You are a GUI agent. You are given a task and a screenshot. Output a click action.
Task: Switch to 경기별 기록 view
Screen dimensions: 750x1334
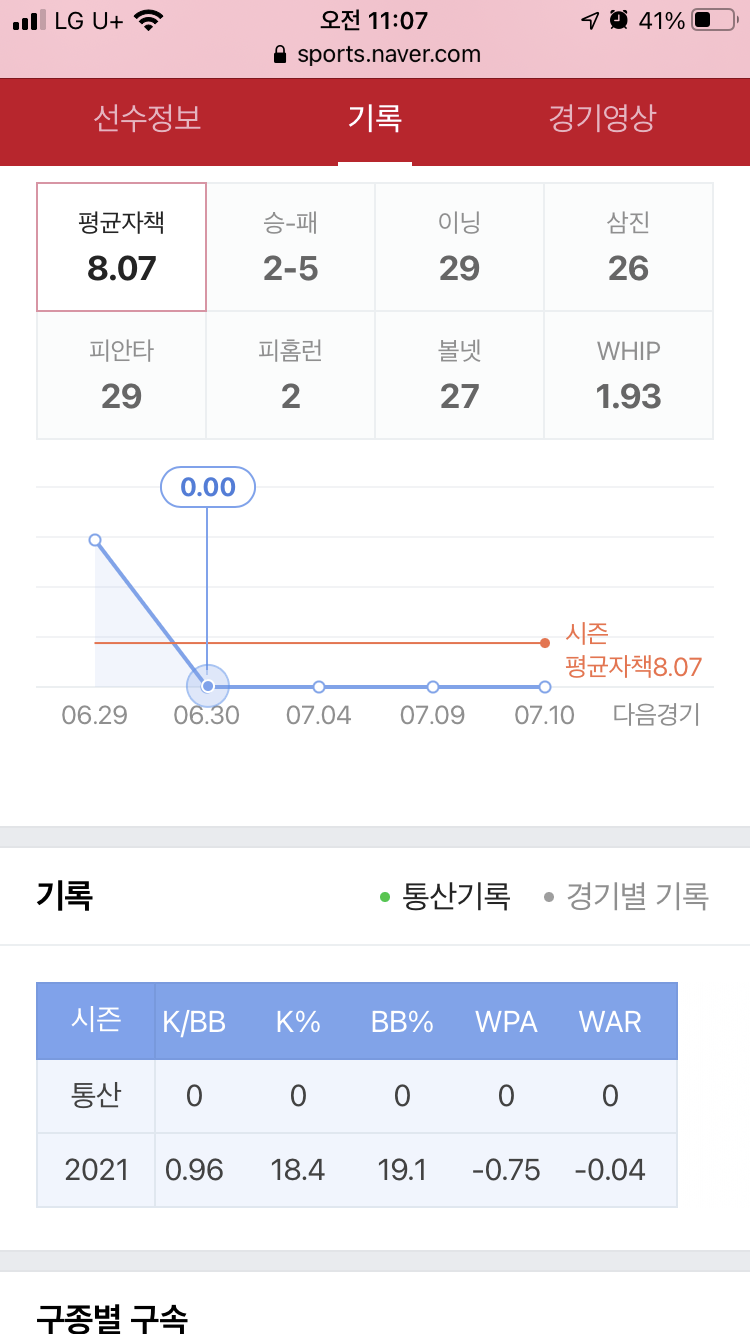pos(626,896)
